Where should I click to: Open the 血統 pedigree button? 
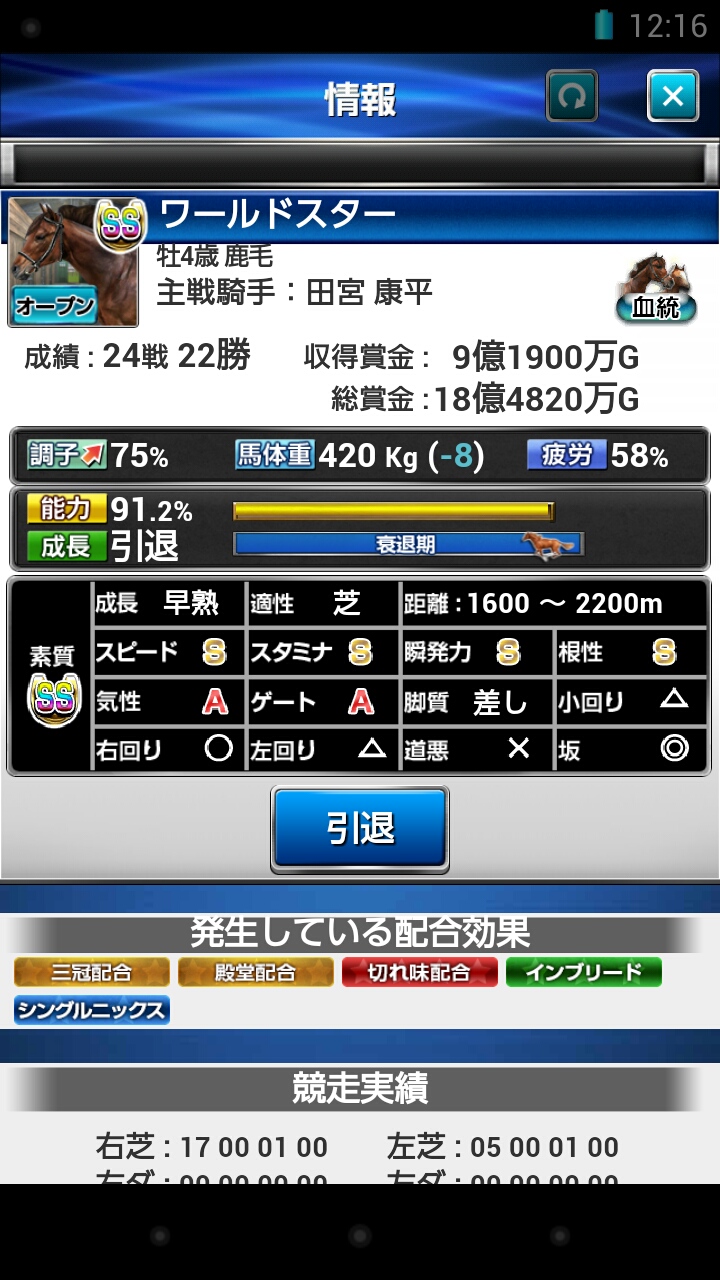point(656,290)
